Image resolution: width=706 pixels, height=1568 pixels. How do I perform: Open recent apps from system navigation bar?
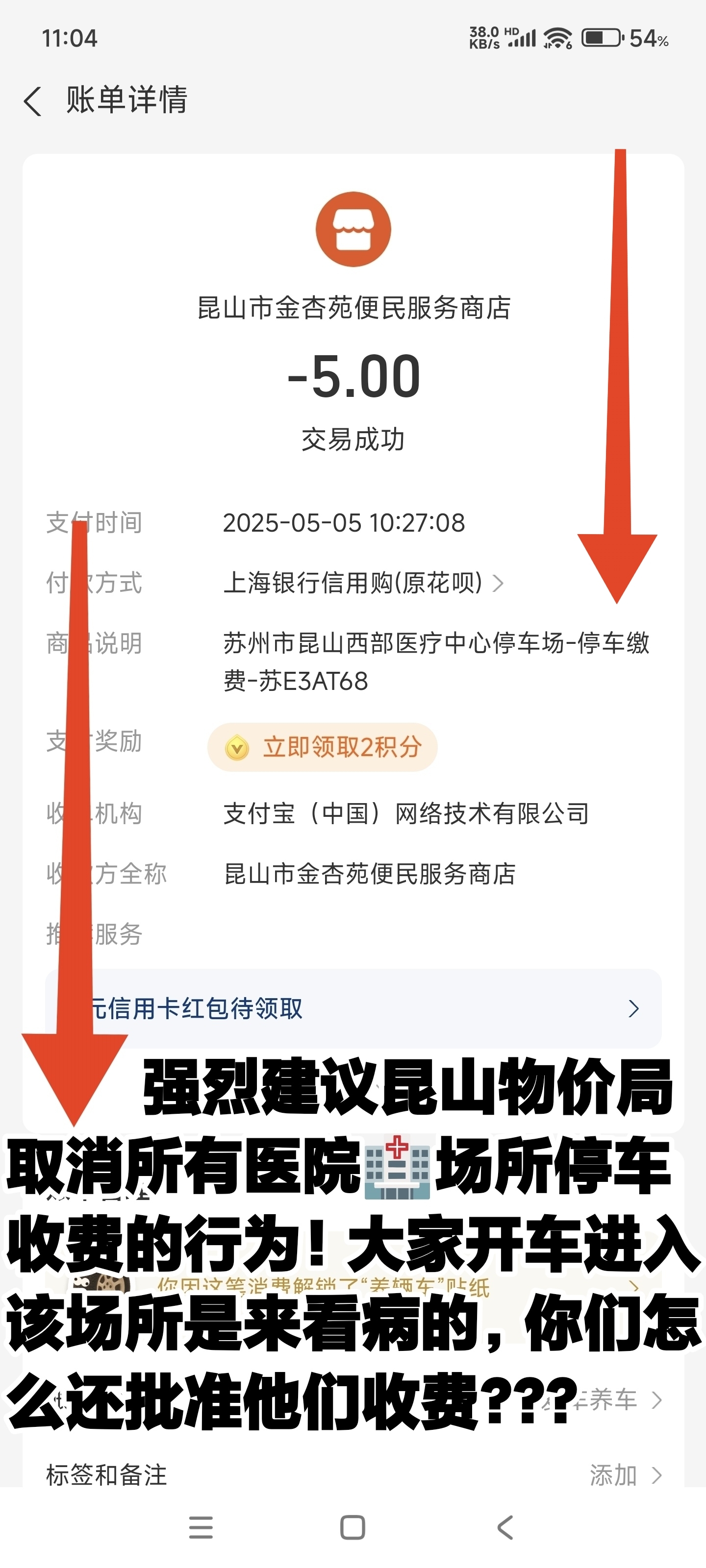point(201,1528)
